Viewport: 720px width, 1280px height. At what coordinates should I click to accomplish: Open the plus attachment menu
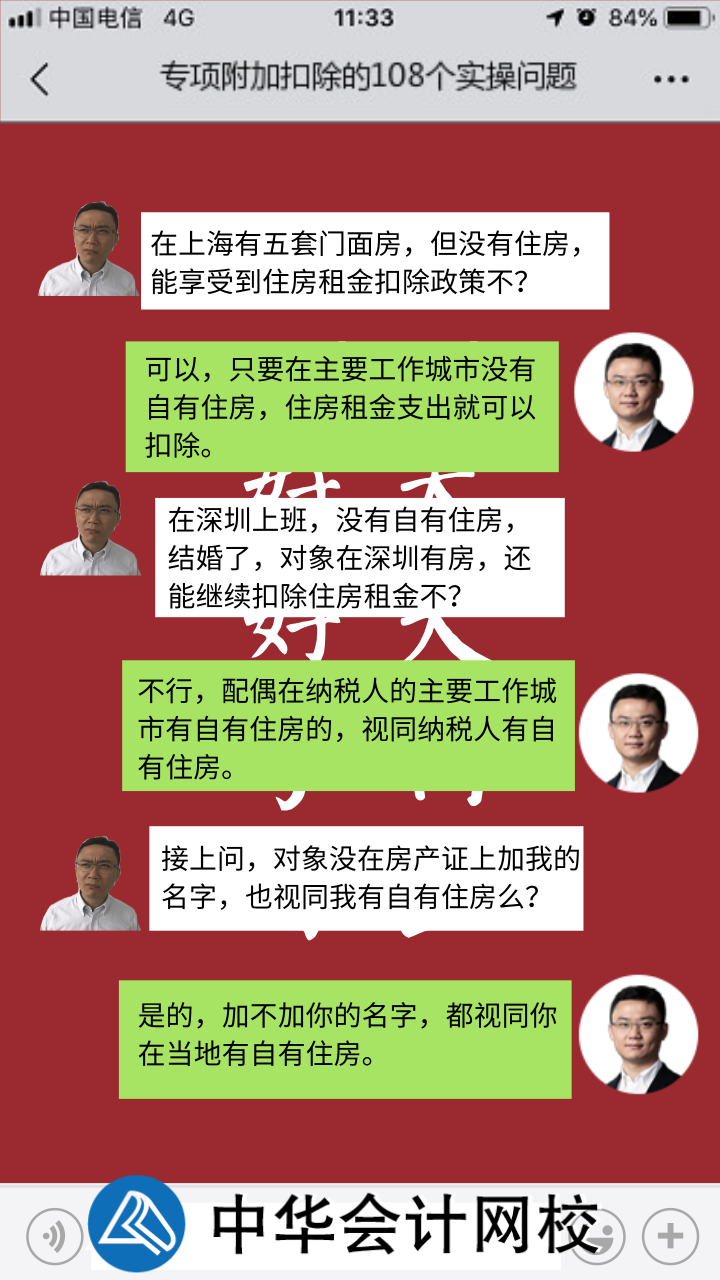pyautogui.click(x=669, y=1236)
